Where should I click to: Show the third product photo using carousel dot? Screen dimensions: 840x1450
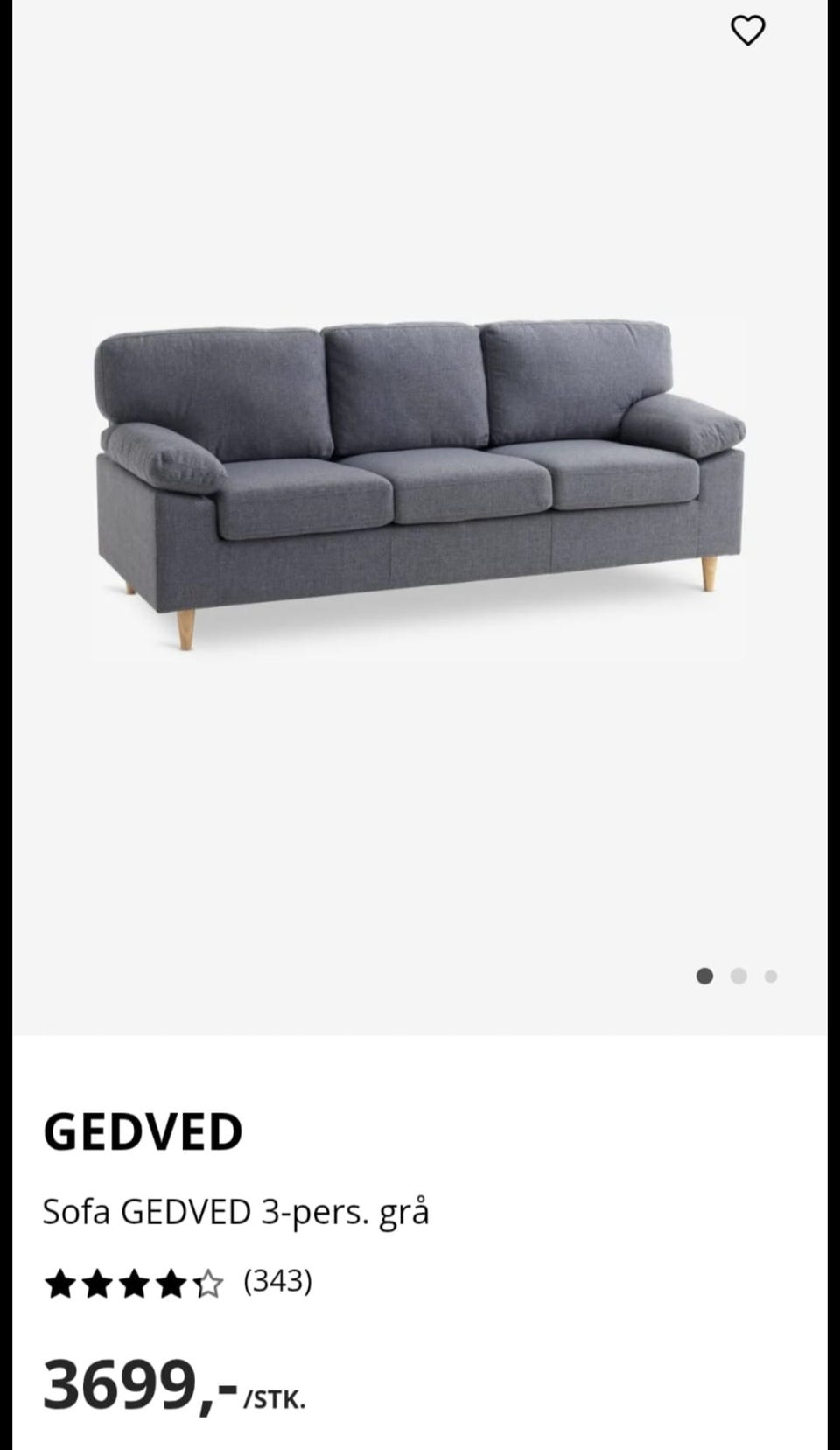click(771, 974)
